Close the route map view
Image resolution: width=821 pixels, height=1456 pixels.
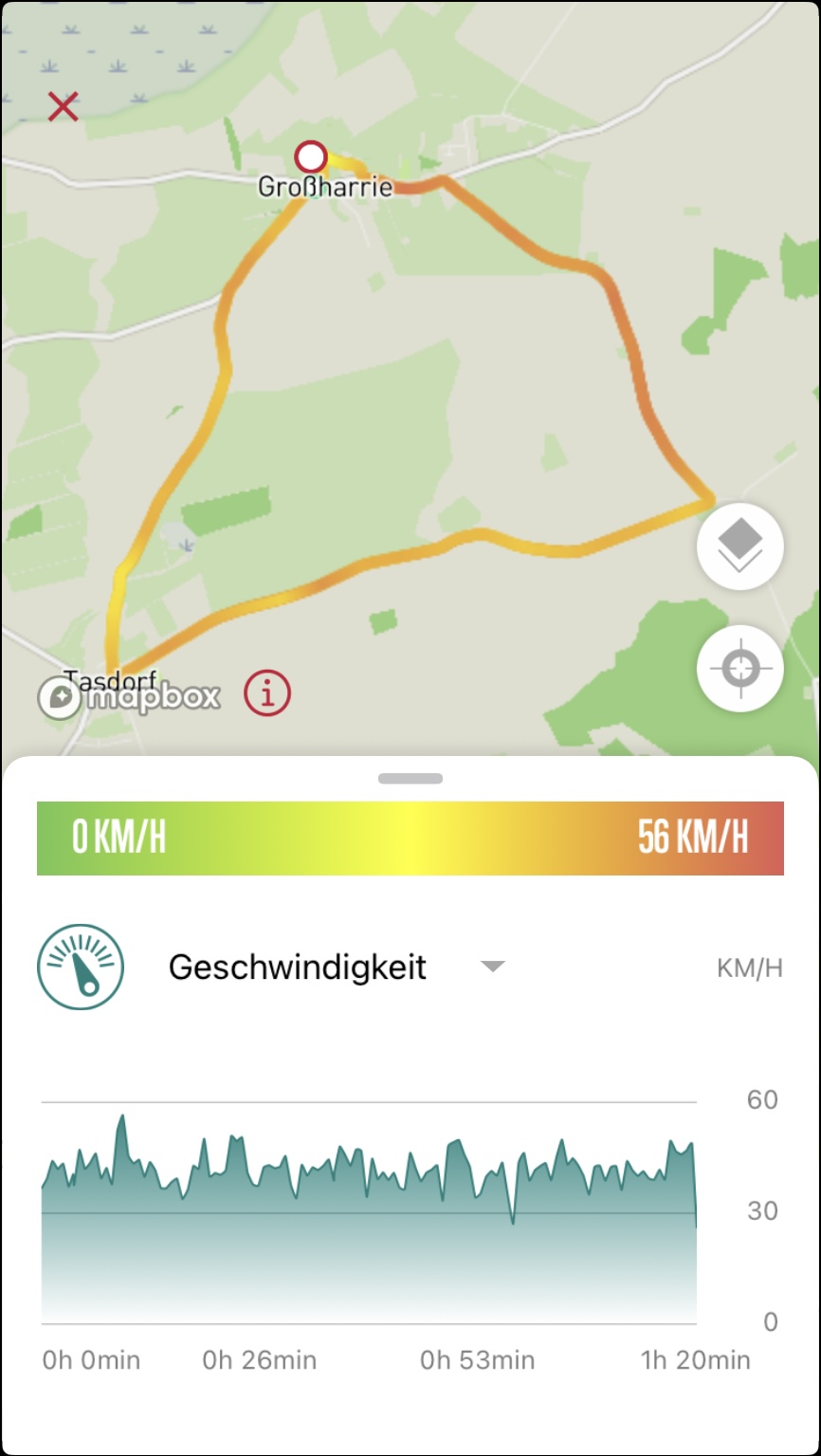tap(63, 106)
